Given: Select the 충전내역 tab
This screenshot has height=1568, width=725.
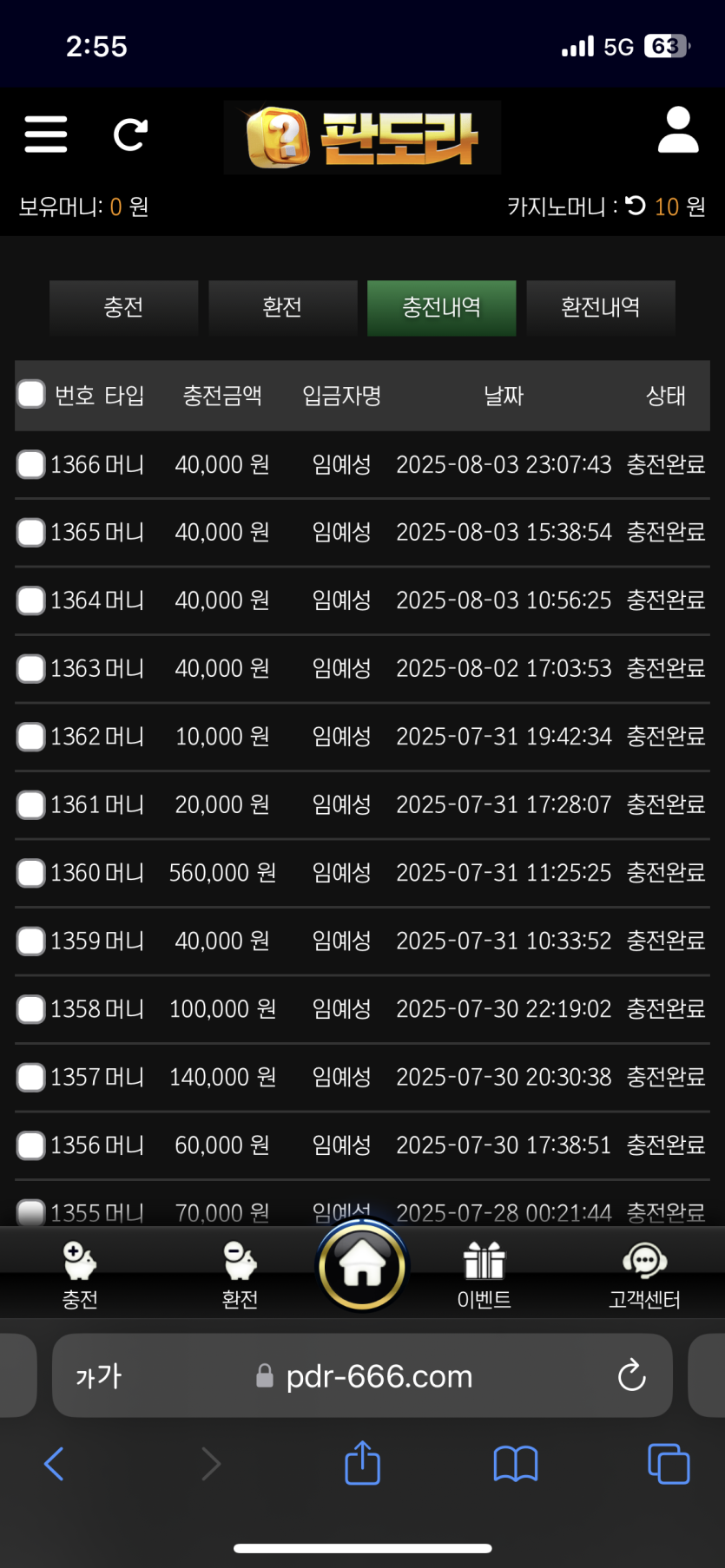Looking at the screenshot, I should coord(441,307).
